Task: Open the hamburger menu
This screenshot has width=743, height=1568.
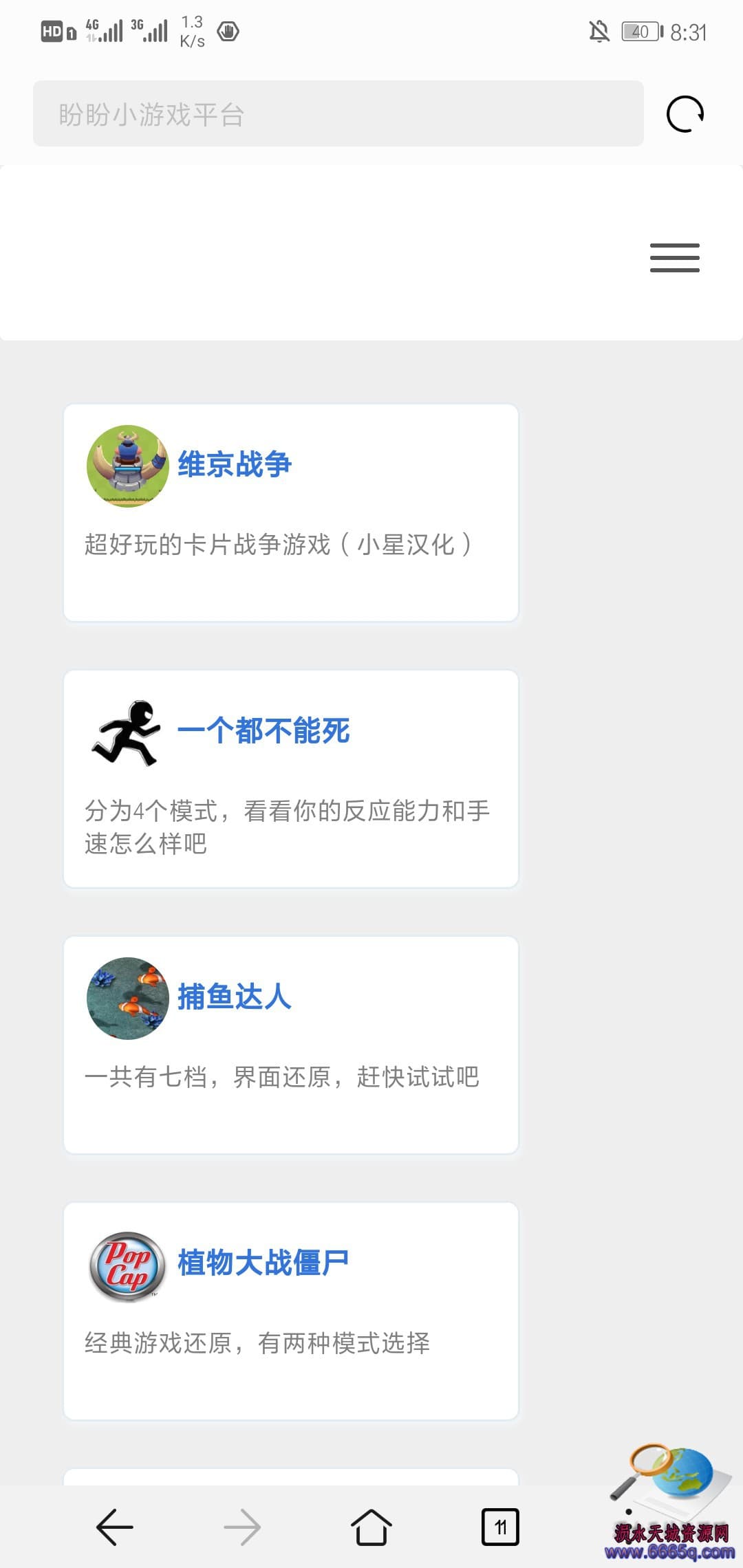Action: coord(674,258)
